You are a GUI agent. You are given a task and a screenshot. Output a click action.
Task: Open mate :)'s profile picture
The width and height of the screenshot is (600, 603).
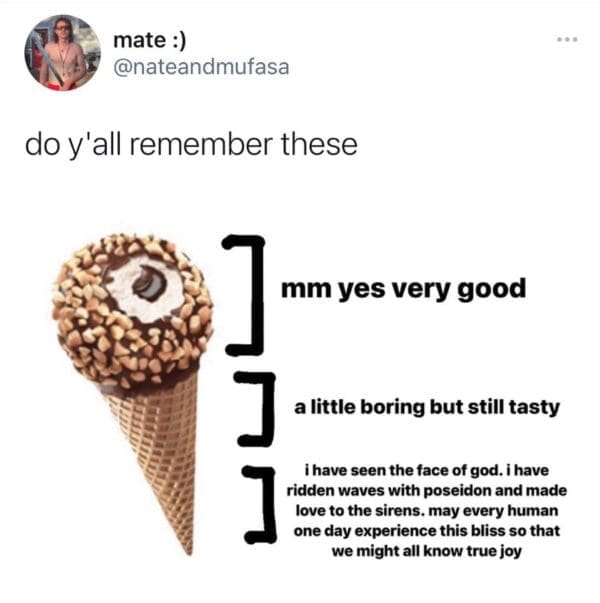[62, 55]
